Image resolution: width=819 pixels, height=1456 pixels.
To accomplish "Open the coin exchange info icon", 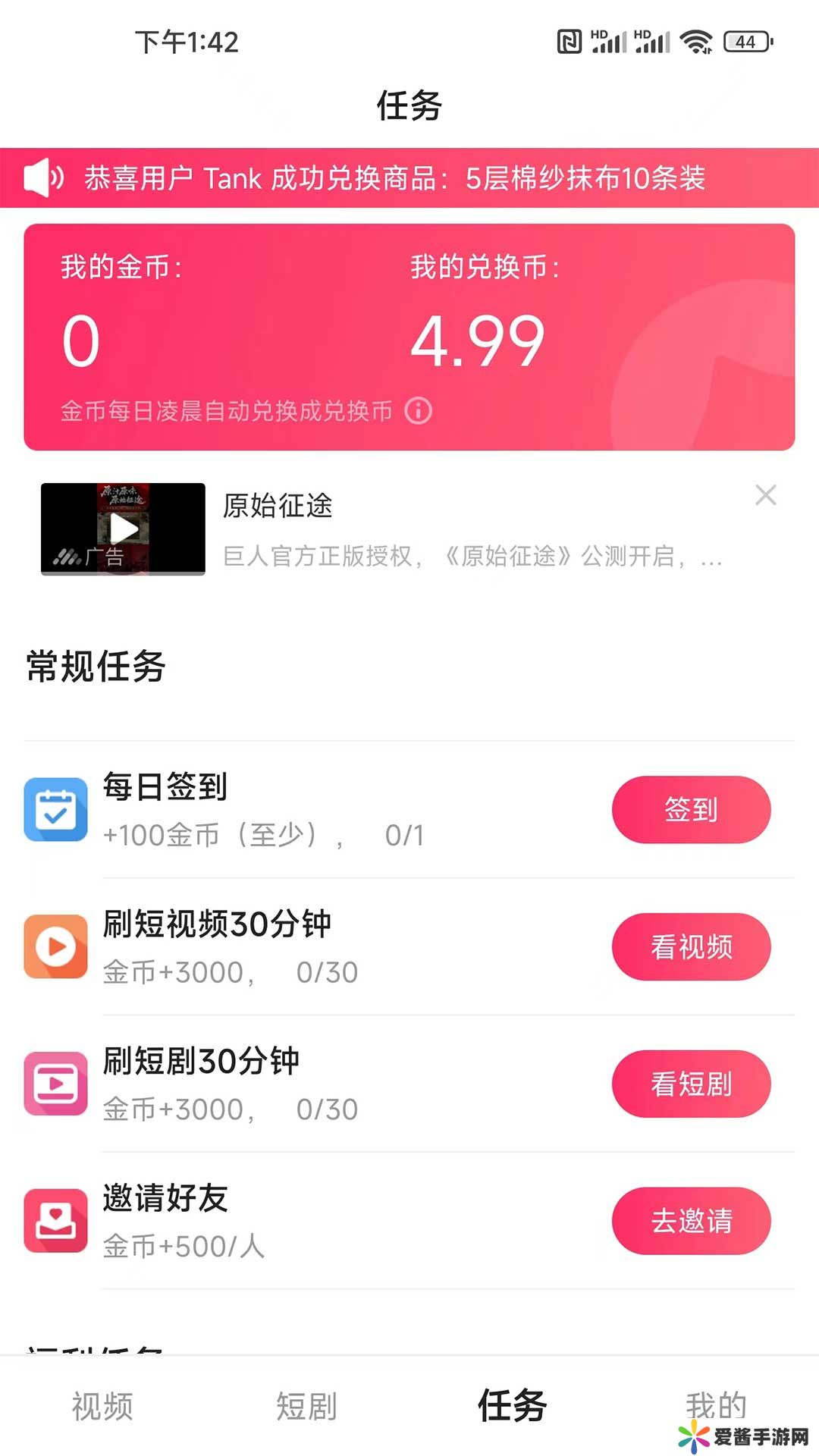I will tap(419, 411).
